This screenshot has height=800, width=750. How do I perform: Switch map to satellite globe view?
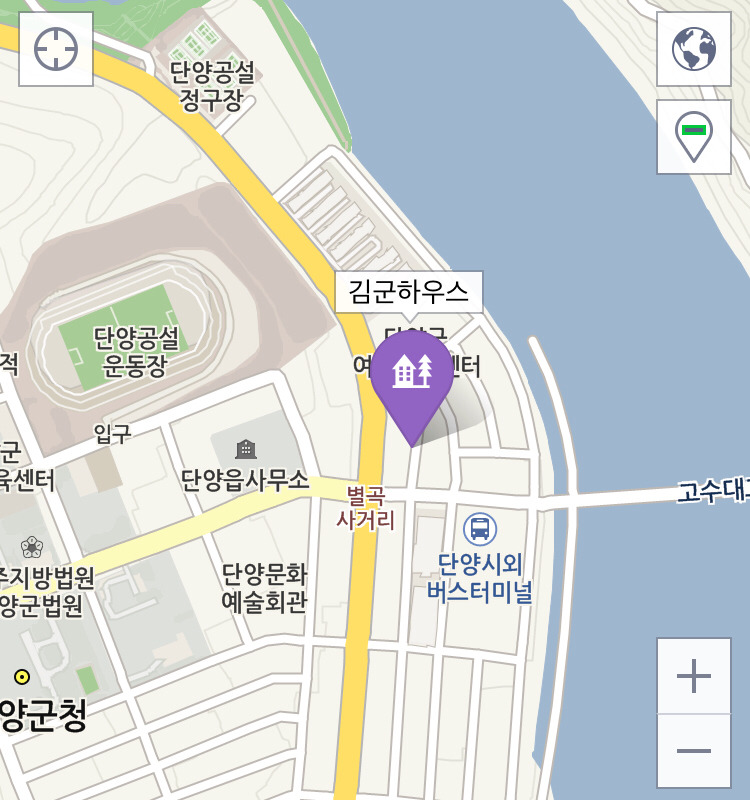[693, 49]
